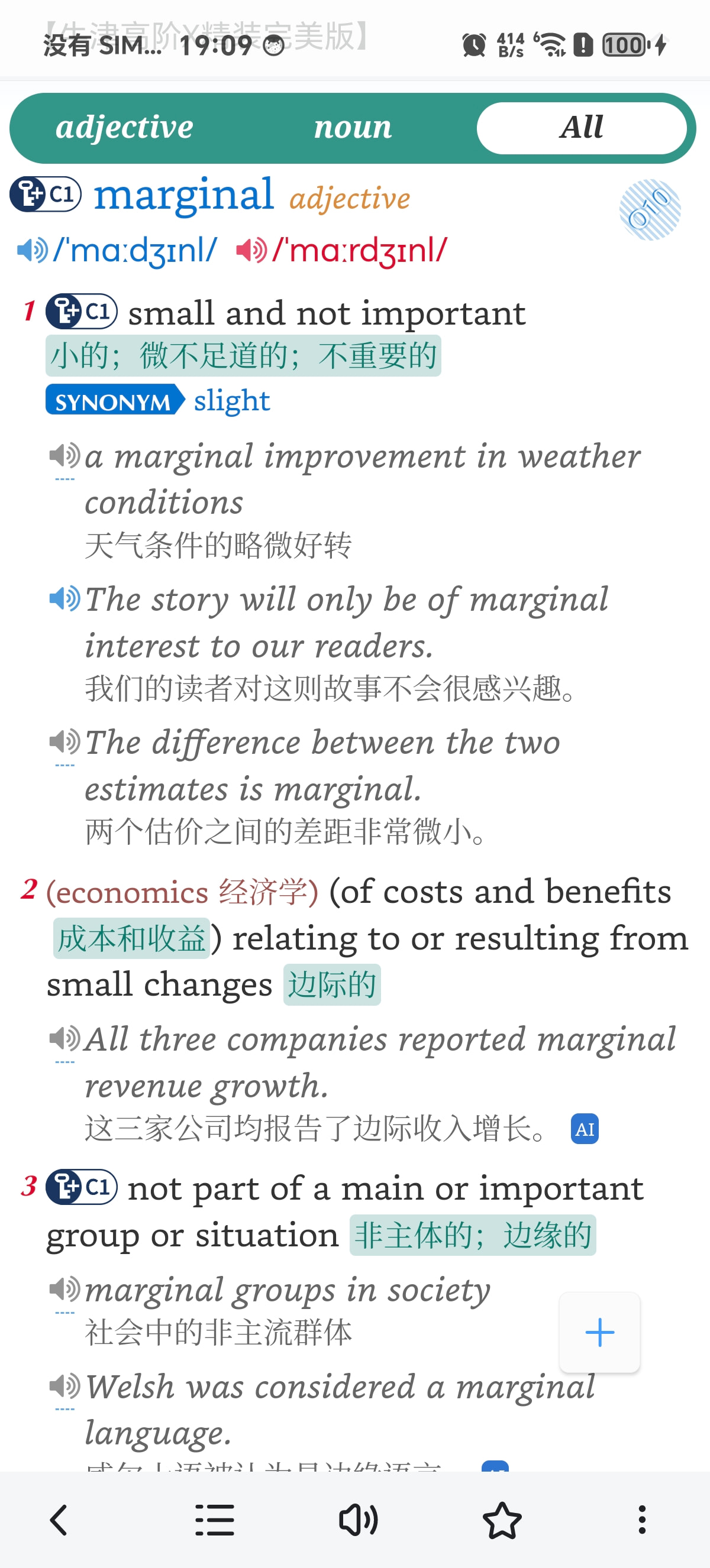The height and width of the screenshot is (1568, 710).
Task: Switch to the noun tab
Action: 353,128
